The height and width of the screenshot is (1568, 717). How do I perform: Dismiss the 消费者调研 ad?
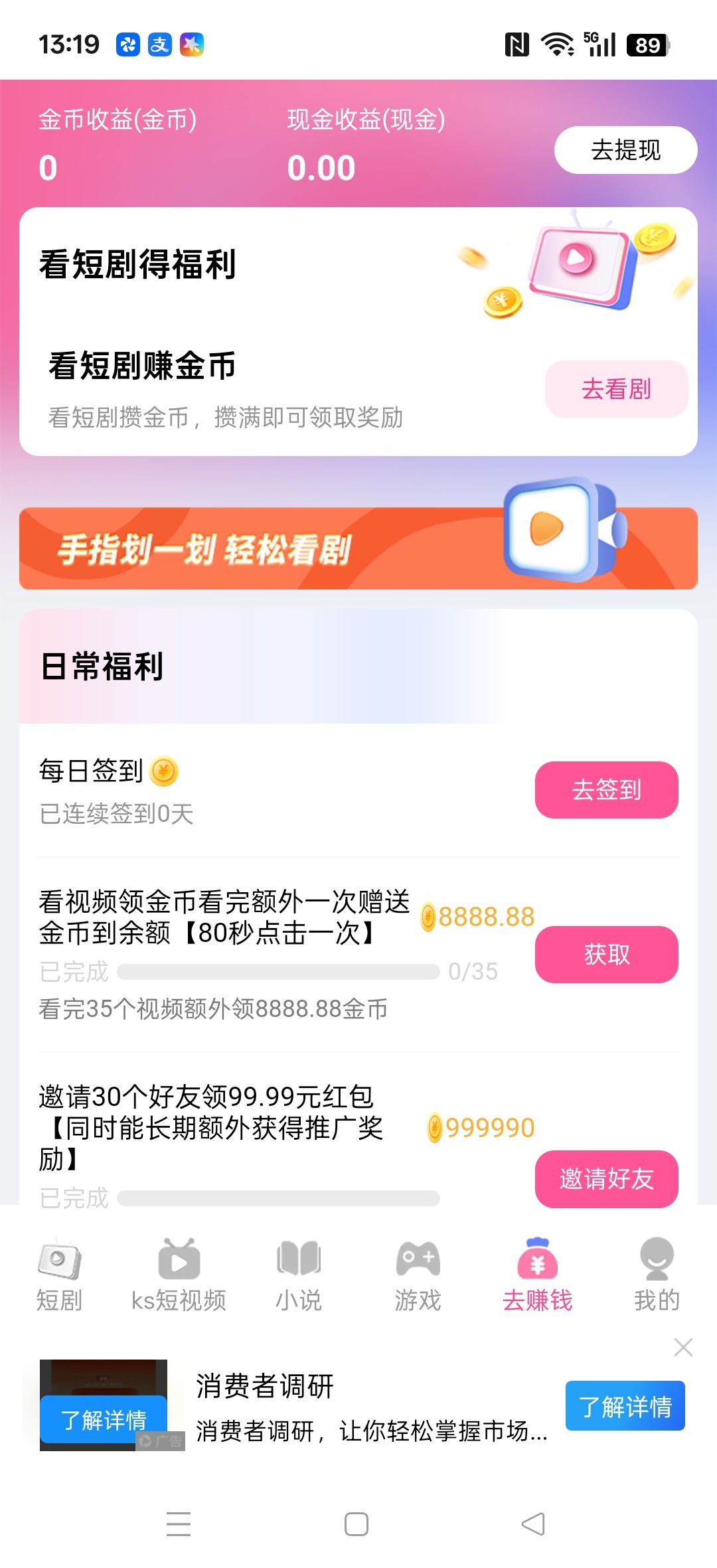pos(683,1348)
